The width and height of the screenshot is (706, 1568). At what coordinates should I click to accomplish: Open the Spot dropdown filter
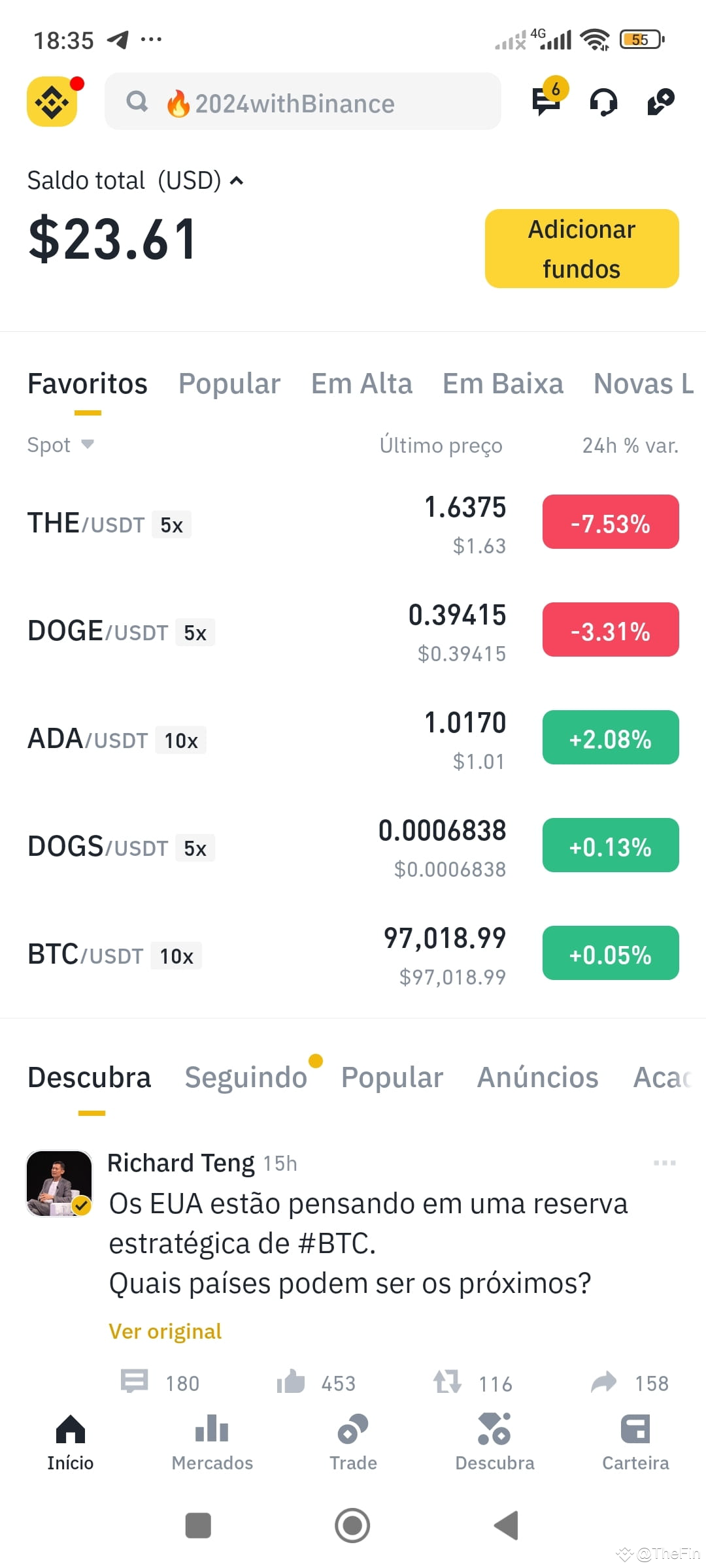tap(60, 445)
